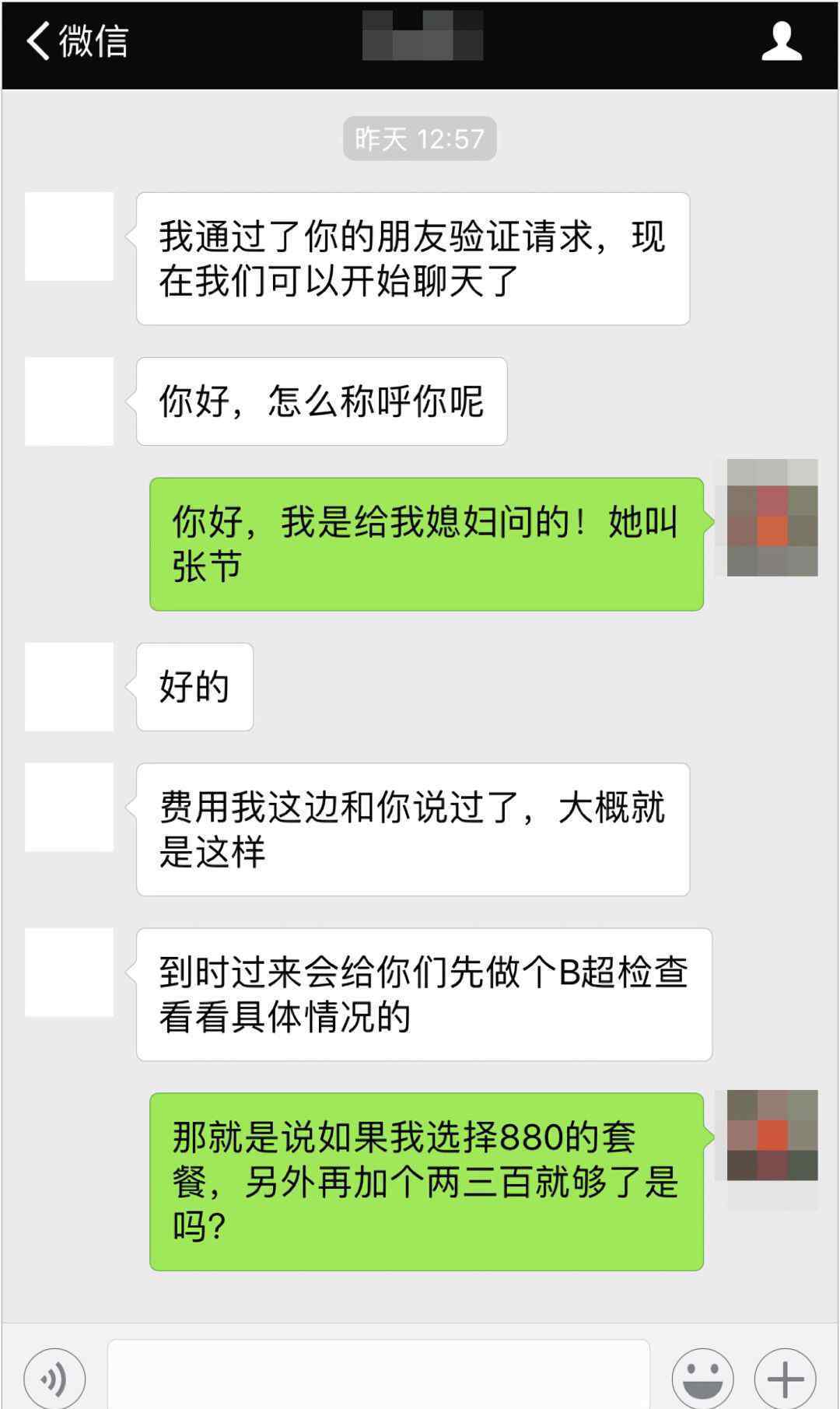Tap the sender avatar beside the 880套餐 message
This screenshot has width=840, height=1409.
[x=772, y=1137]
